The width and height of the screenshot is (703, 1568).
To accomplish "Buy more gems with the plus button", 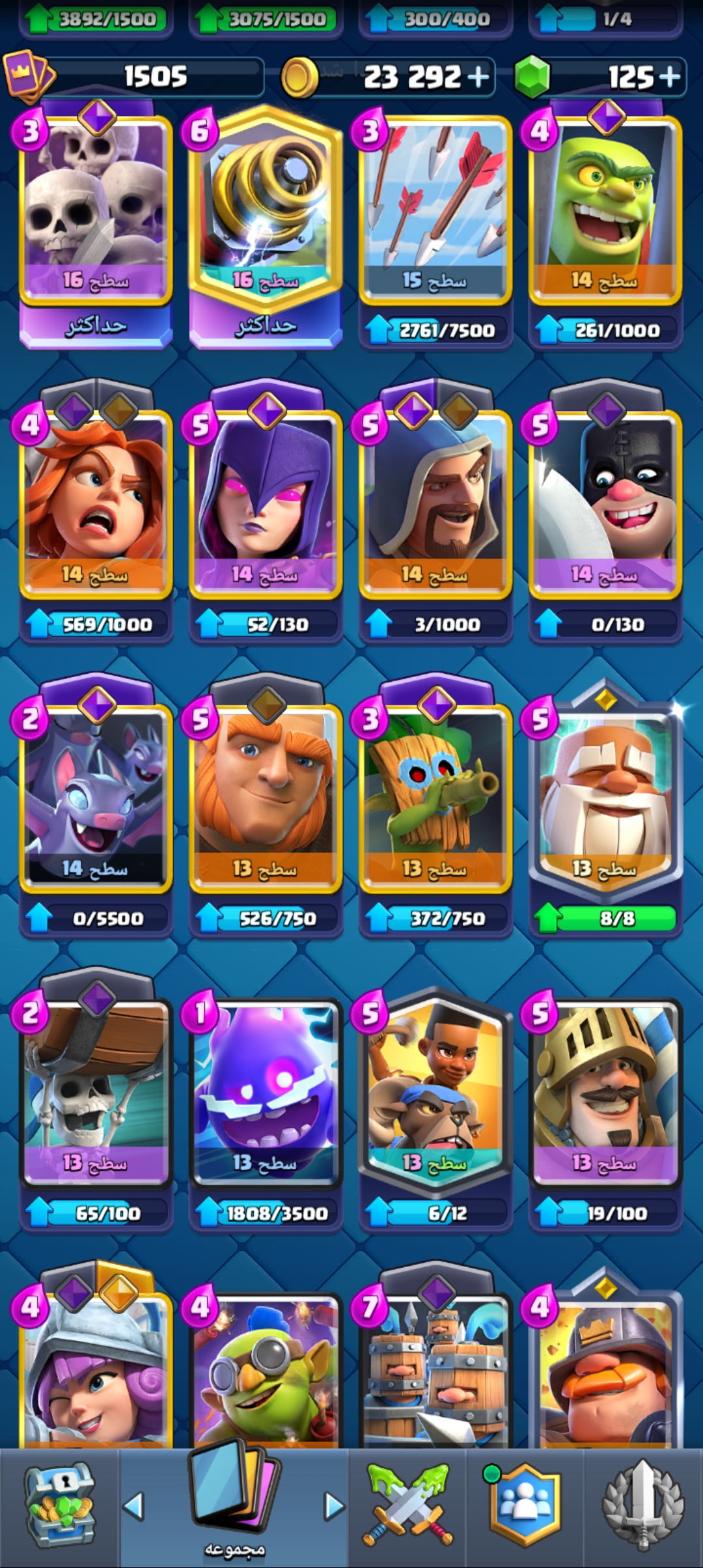I will (669, 77).
